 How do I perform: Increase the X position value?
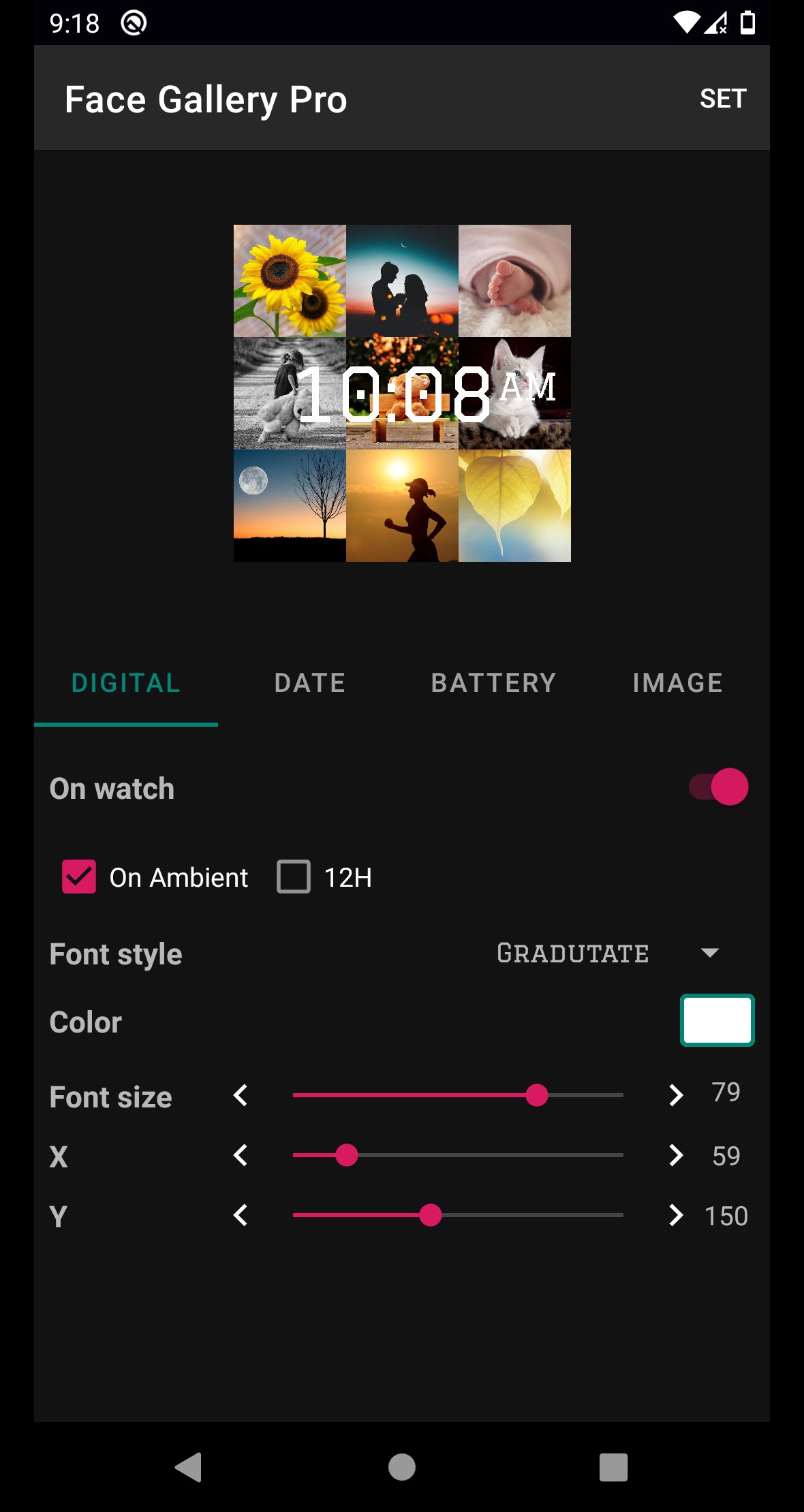tap(675, 1155)
